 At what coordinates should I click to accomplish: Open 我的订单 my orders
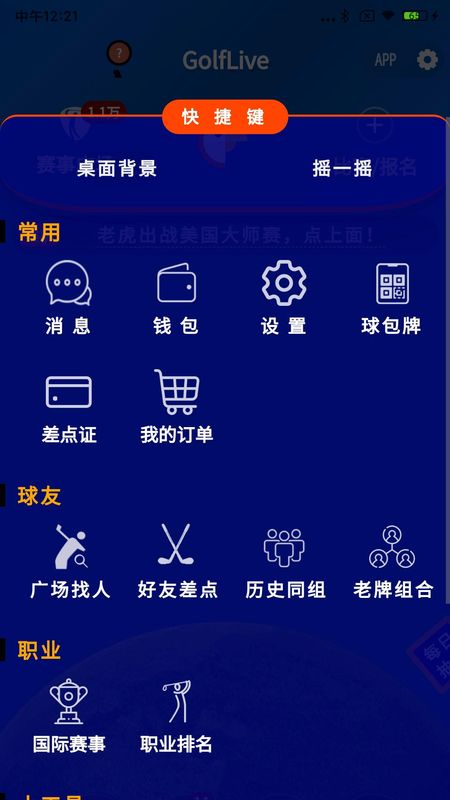pyautogui.click(x=176, y=407)
